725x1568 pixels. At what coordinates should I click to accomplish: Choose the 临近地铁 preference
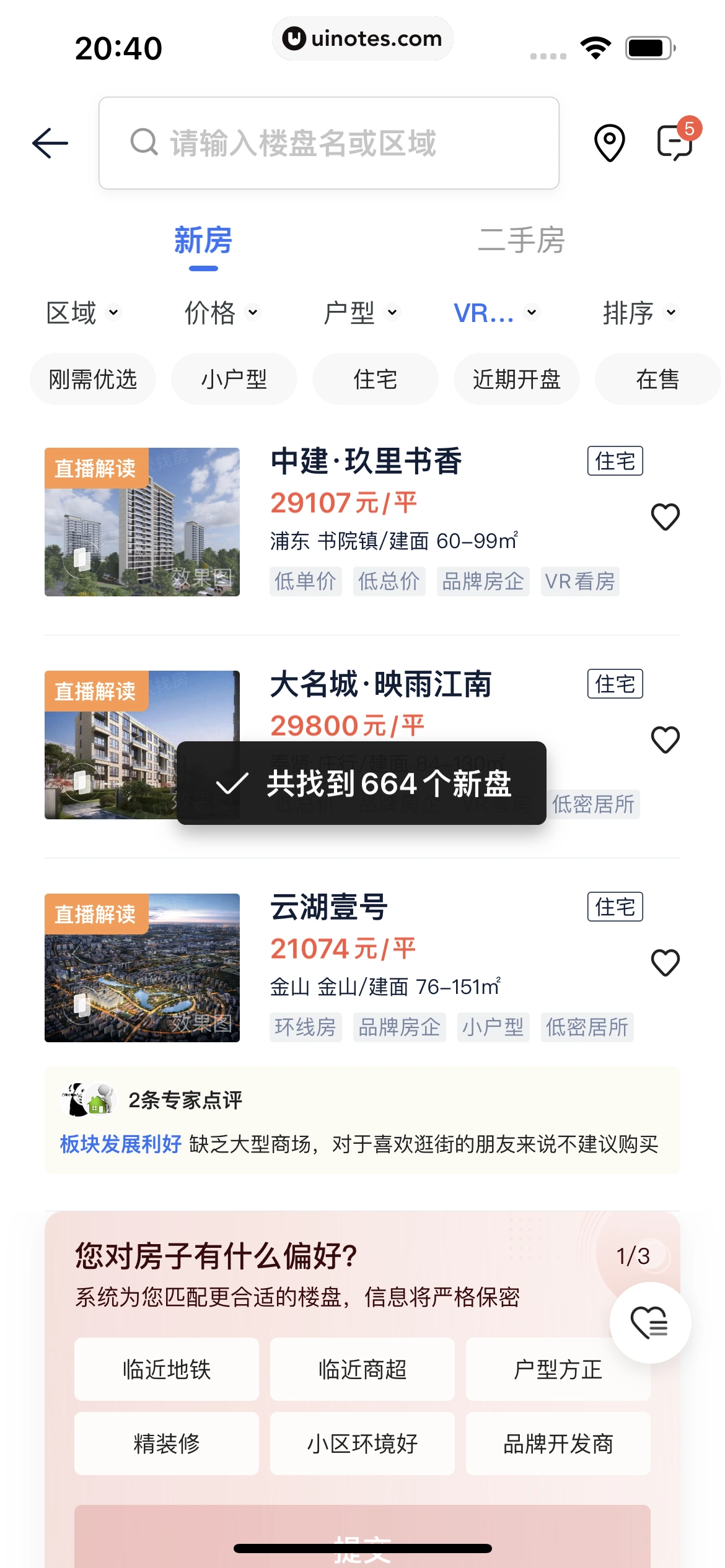click(167, 1369)
